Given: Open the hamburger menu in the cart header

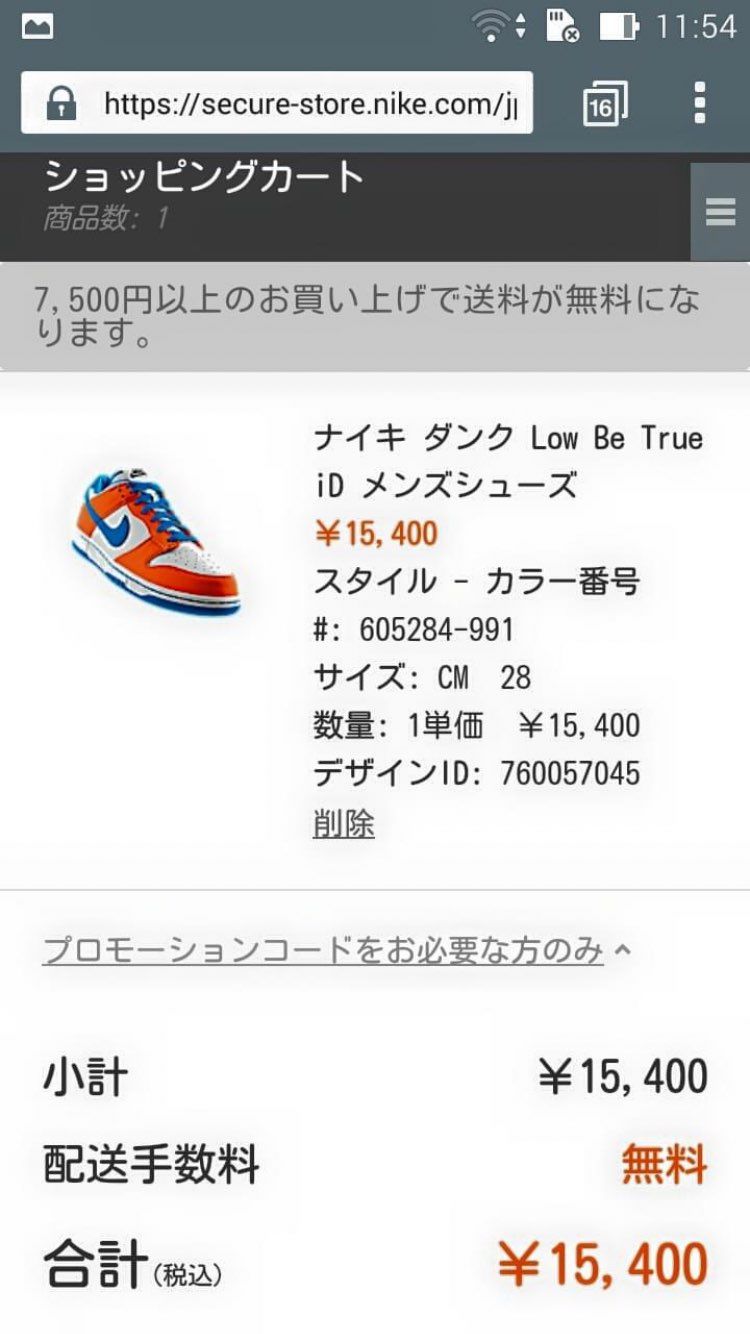Looking at the screenshot, I should (x=720, y=212).
